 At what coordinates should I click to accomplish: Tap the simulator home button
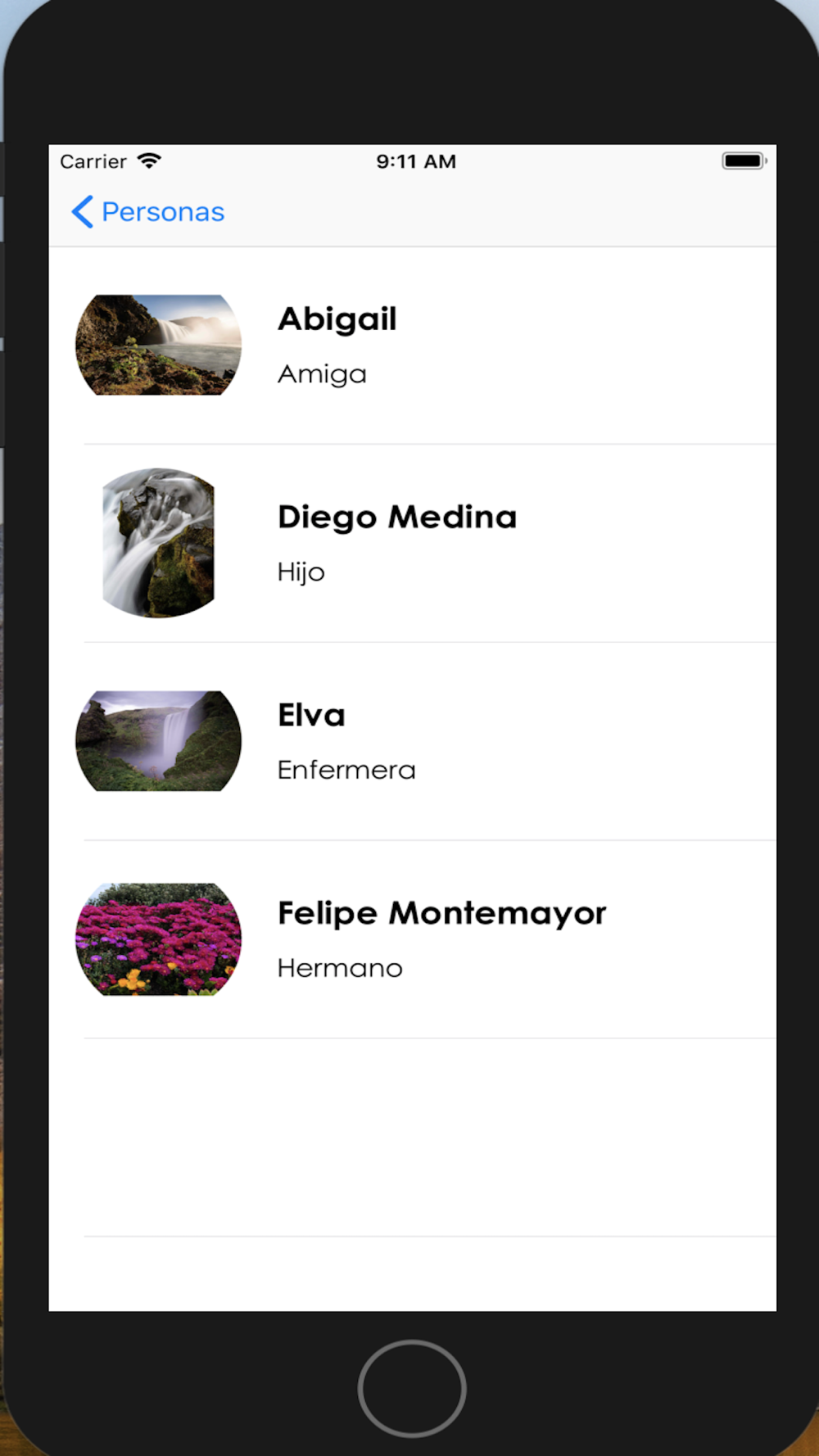(412, 1388)
